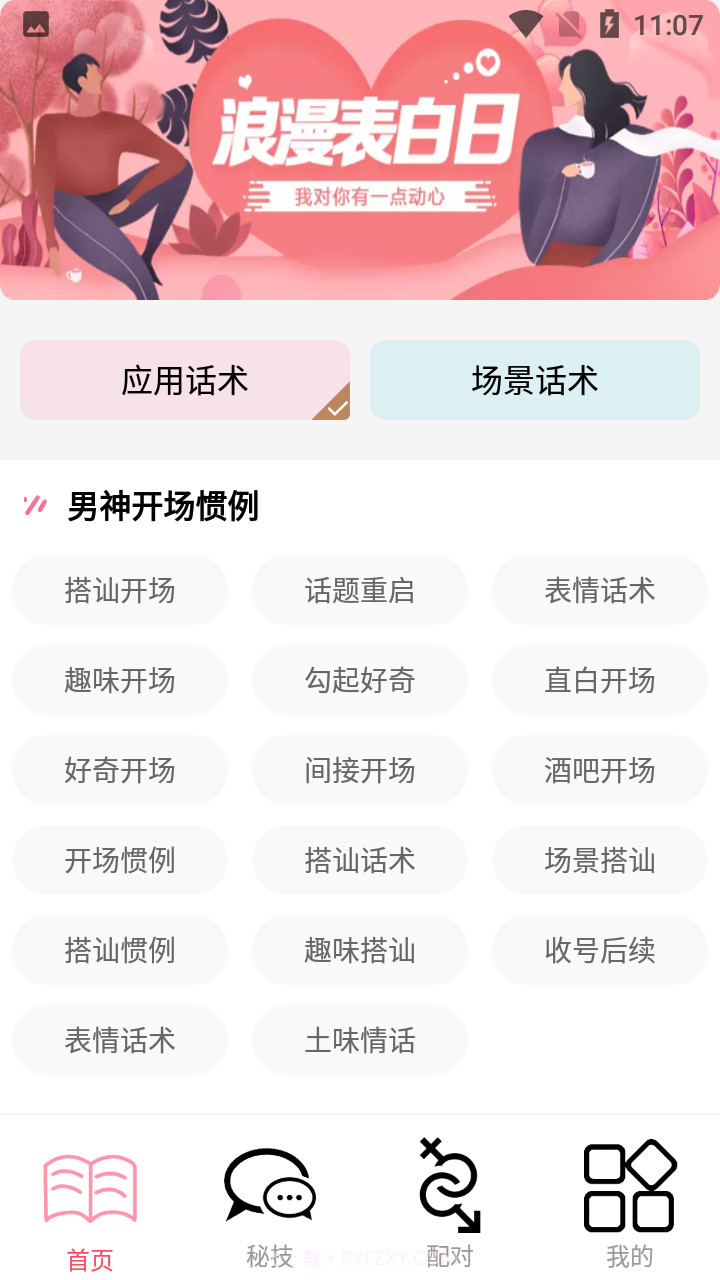Select the 秘技 chat bubbles icon
The image size is (720, 1280).
point(269,1187)
